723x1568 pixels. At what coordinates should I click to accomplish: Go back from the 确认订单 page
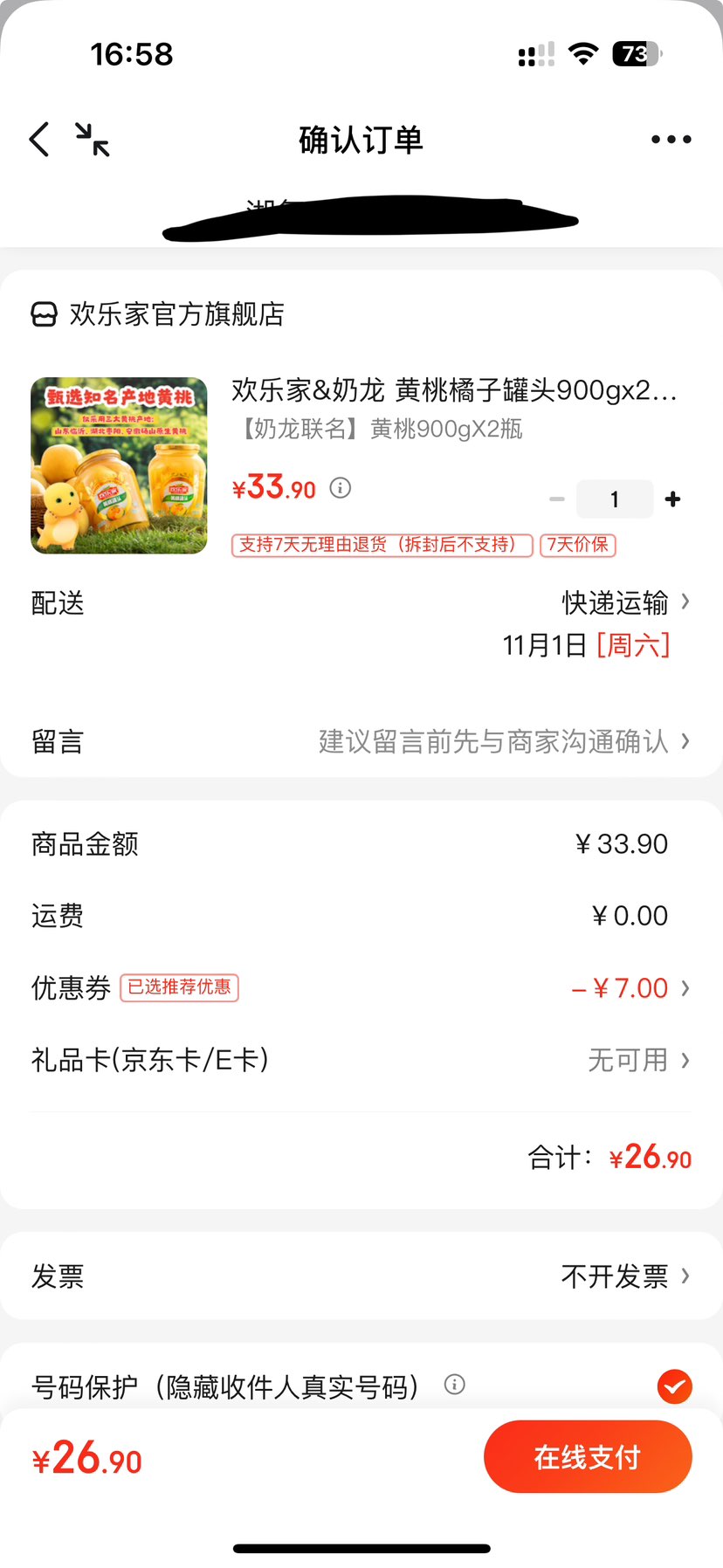click(39, 140)
